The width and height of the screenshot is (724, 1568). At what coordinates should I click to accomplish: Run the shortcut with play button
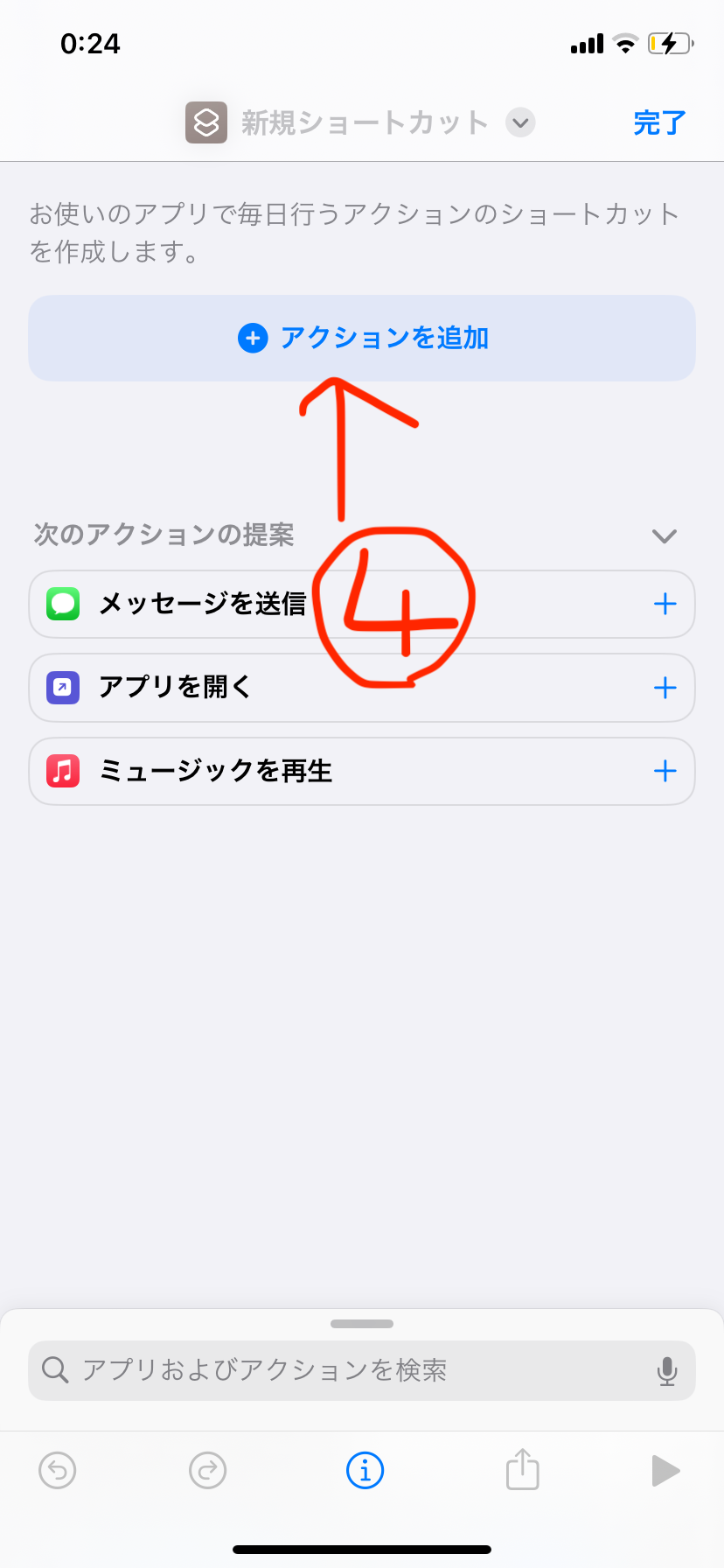[x=665, y=1471]
